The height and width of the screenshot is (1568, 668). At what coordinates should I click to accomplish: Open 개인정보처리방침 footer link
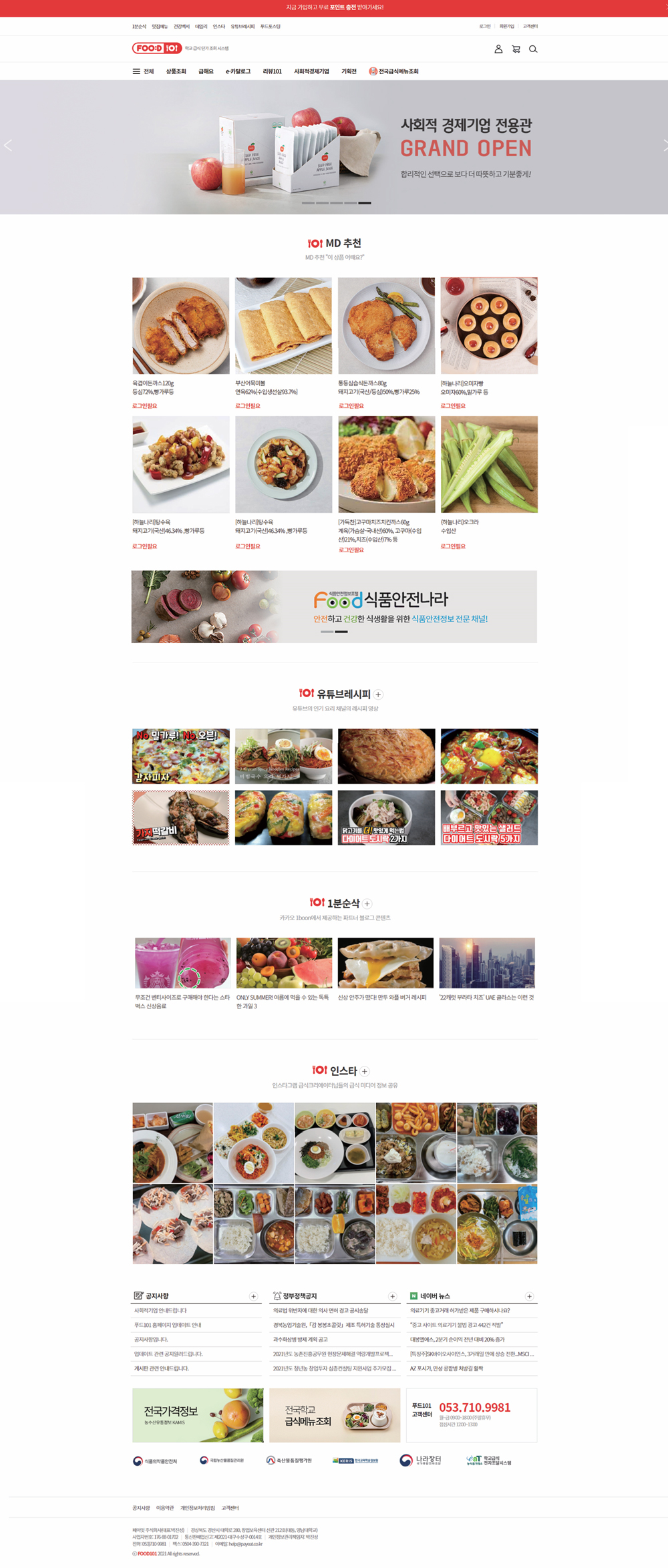198,1508
